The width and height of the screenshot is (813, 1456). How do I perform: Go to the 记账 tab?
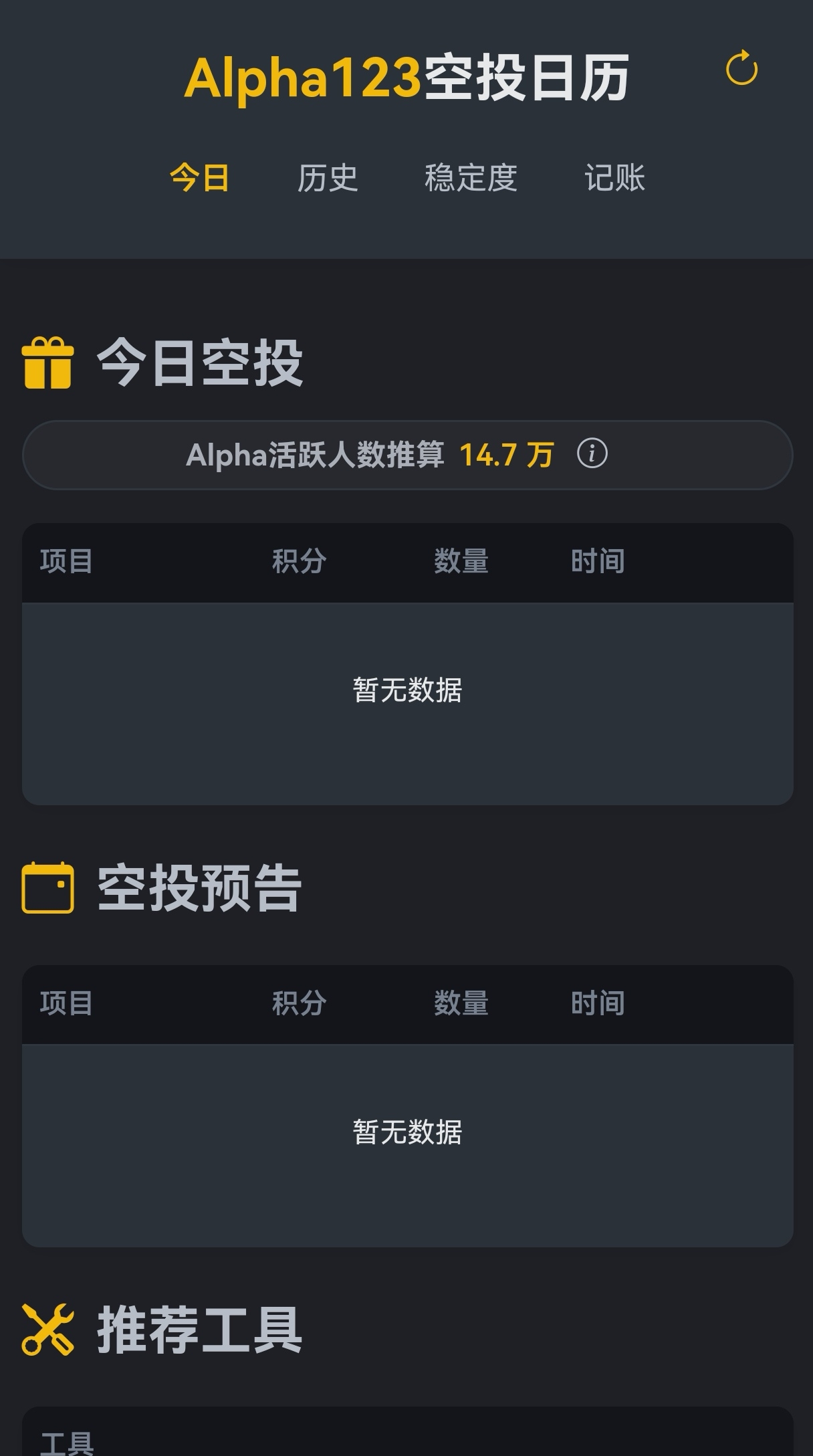coord(615,178)
